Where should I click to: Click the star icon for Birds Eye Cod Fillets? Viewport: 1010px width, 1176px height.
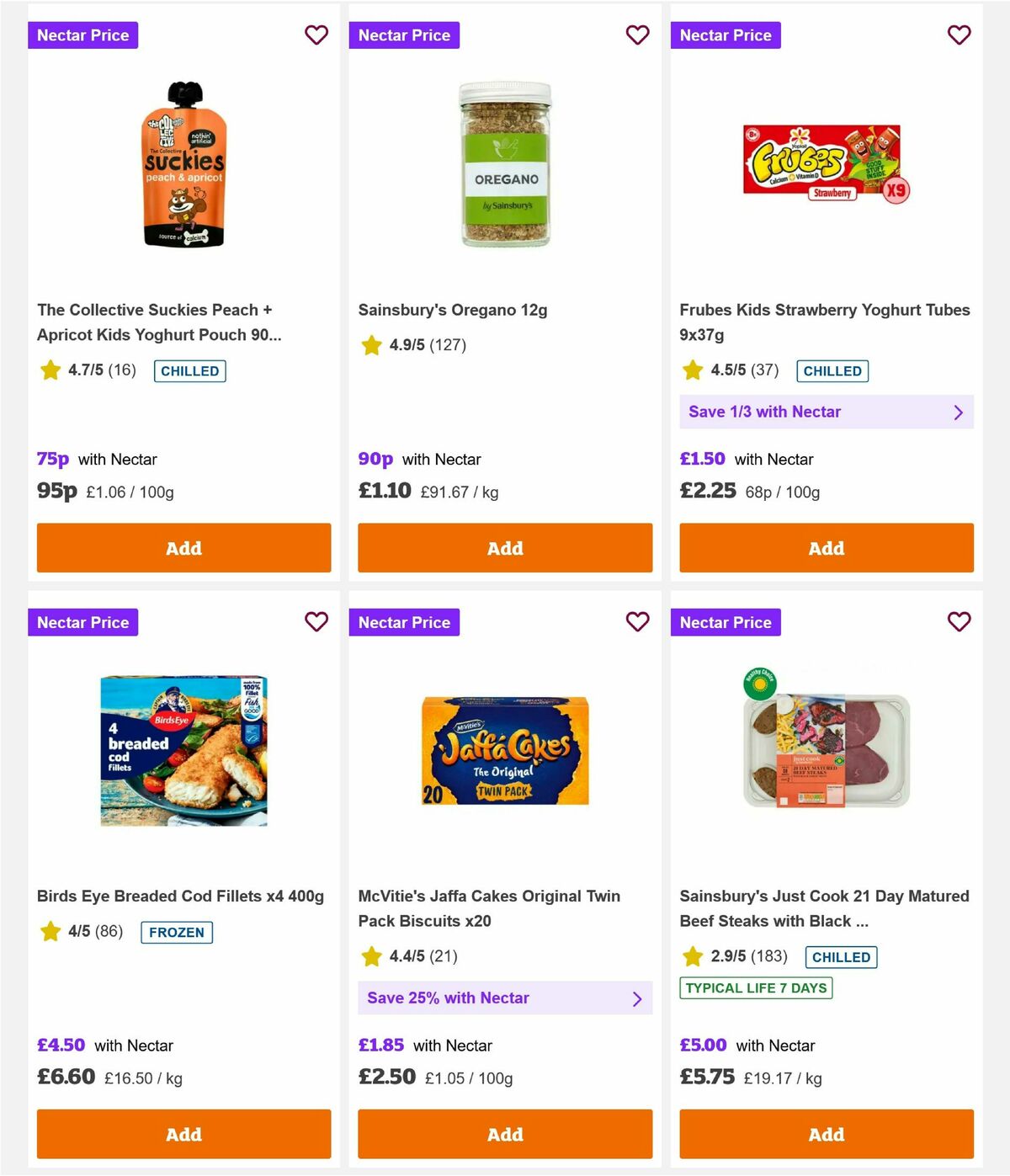tap(50, 932)
